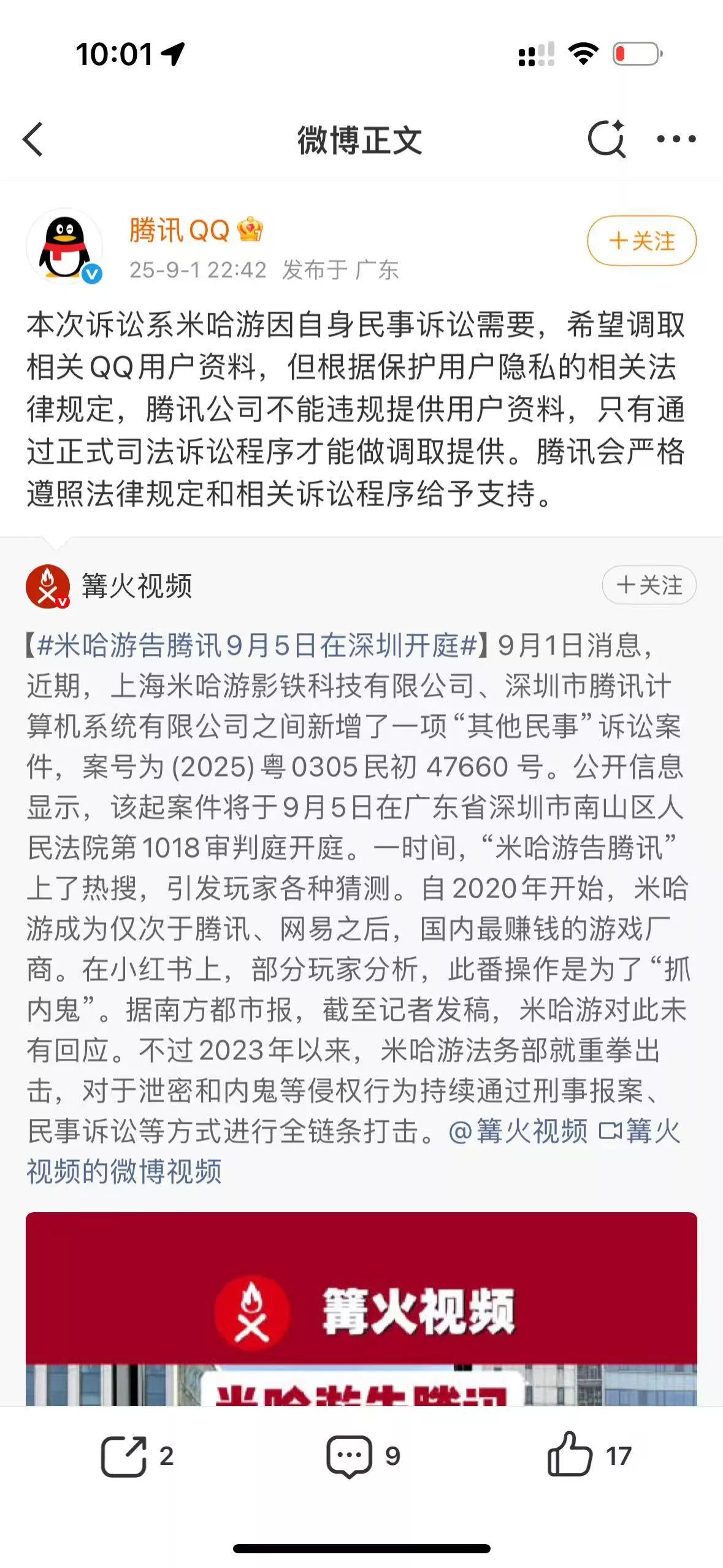Open the three-dot overflow menu
This screenshot has width=723, height=1568.
click(676, 139)
